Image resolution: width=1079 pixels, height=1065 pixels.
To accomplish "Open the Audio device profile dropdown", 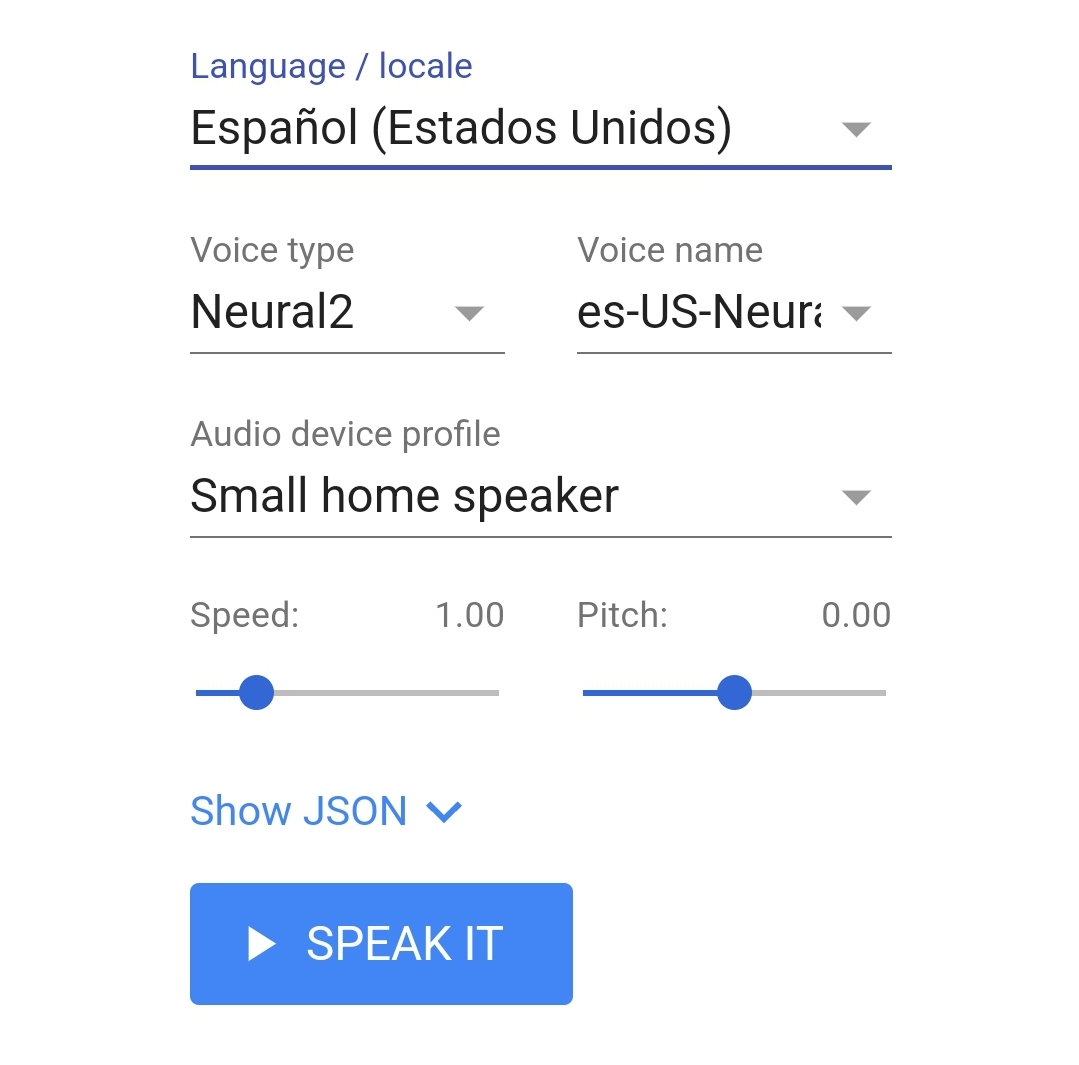I will 540,497.
